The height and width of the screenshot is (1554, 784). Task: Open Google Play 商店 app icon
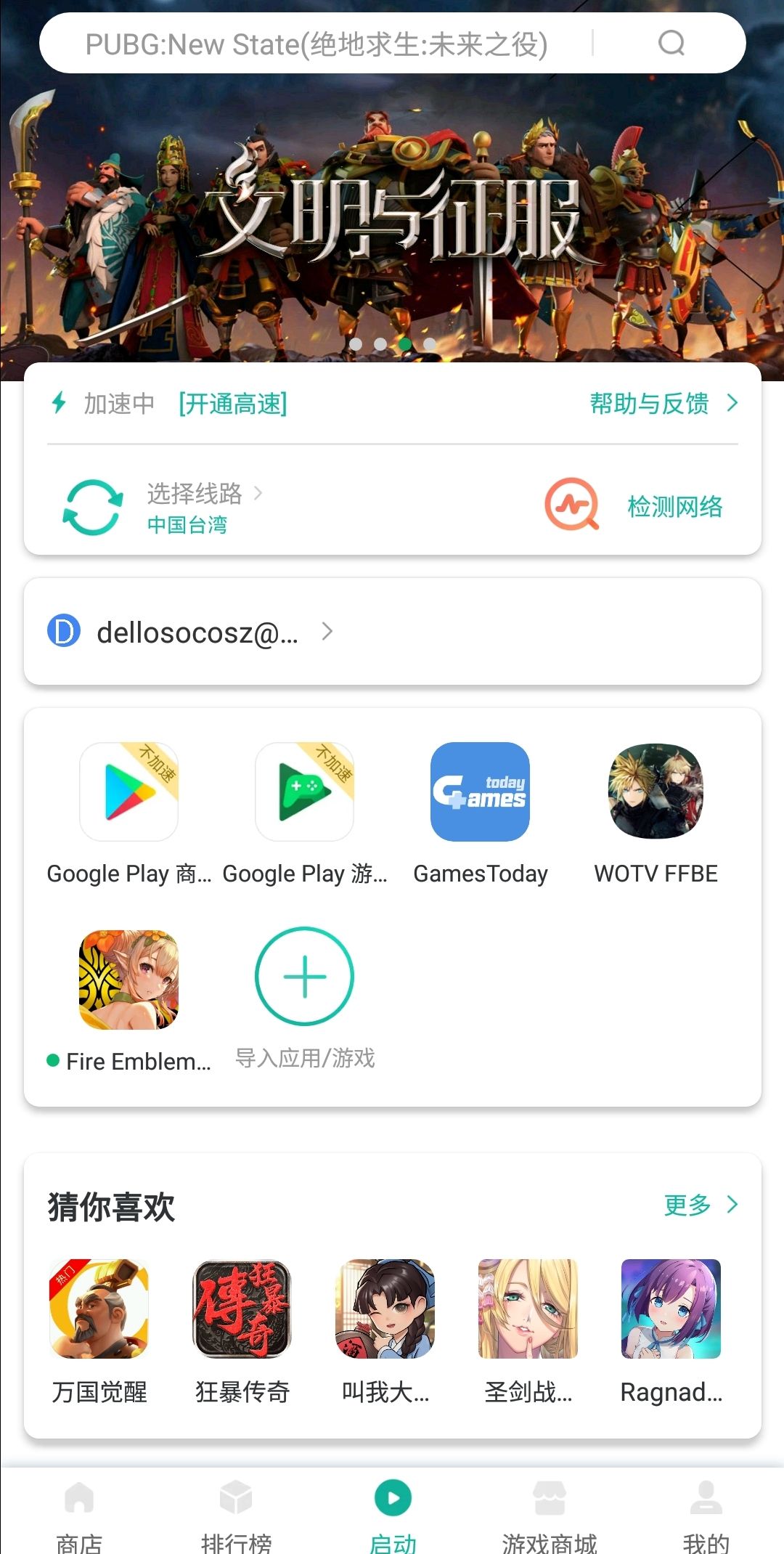(x=129, y=792)
